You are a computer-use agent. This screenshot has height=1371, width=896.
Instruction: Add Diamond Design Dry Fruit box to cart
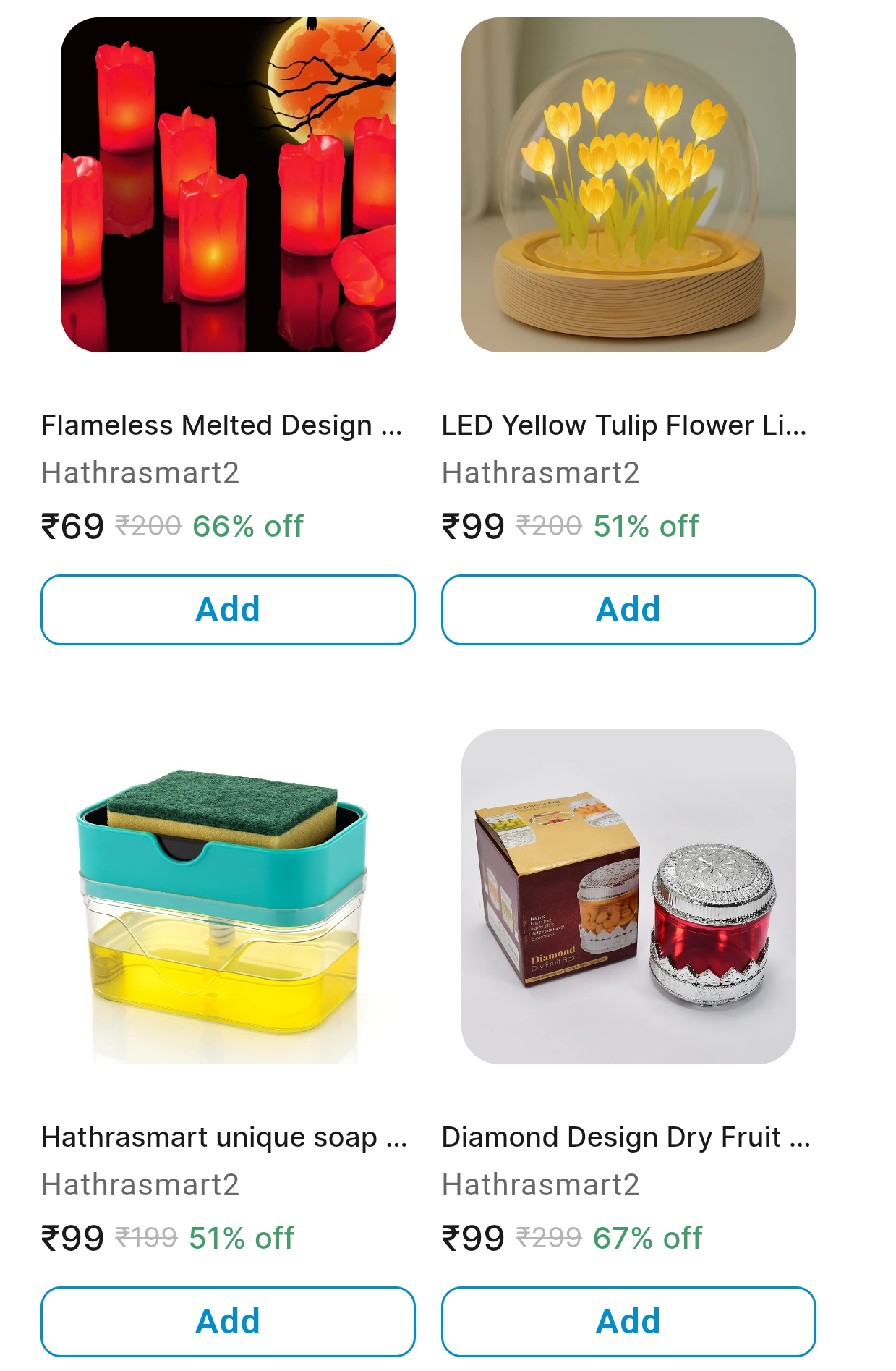pyautogui.click(x=628, y=1321)
